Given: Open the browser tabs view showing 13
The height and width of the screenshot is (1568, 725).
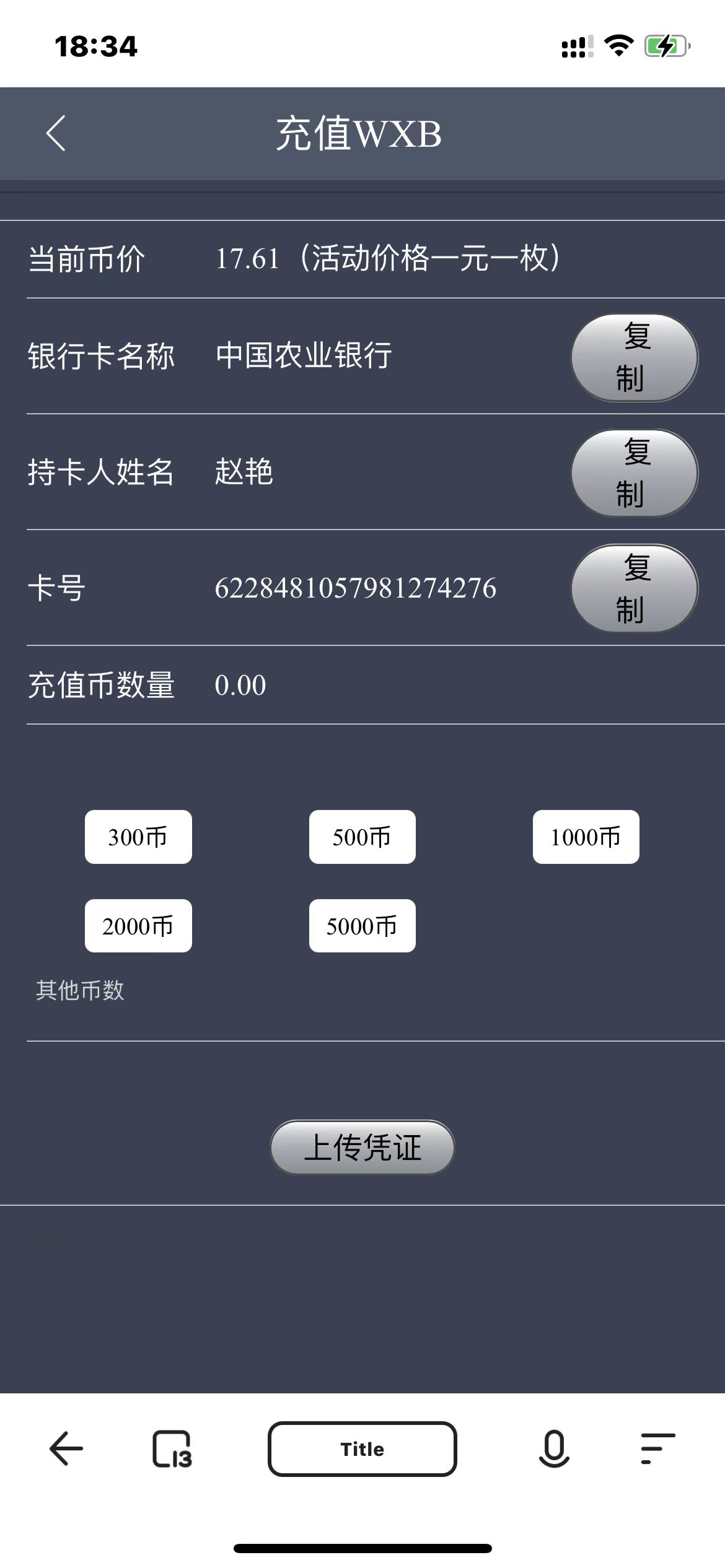Looking at the screenshot, I should tap(172, 1449).
